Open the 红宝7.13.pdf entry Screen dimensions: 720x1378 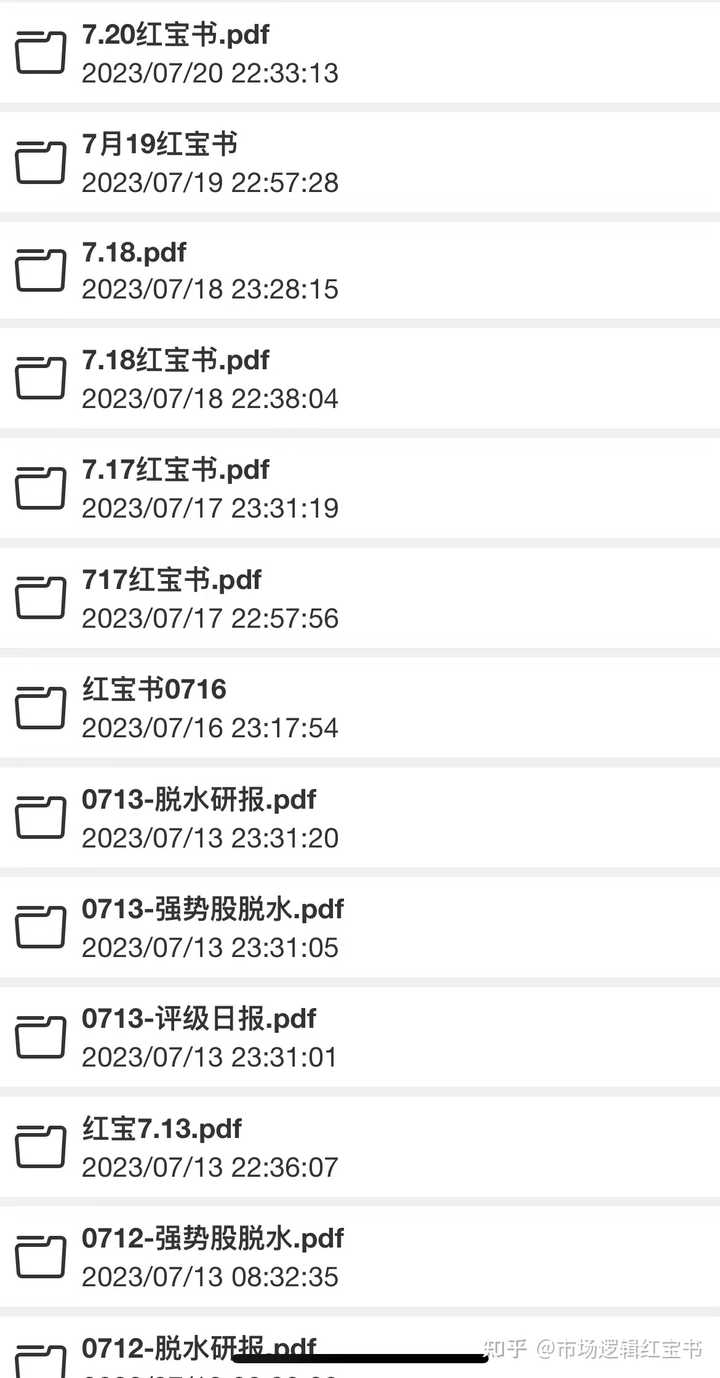pyautogui.click(x=360, y=1147)
